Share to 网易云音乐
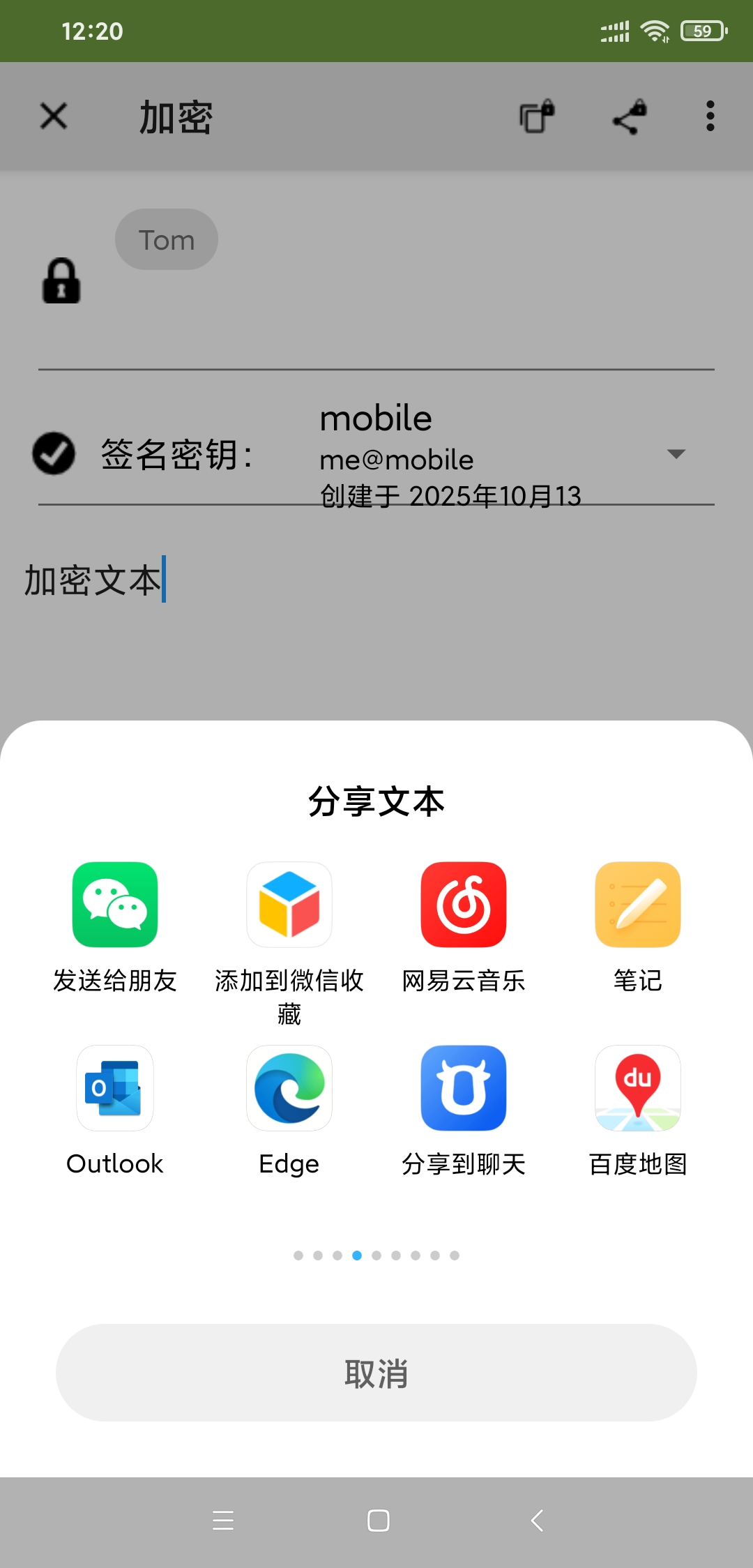 pyautogui.click(x=464, y=905)
